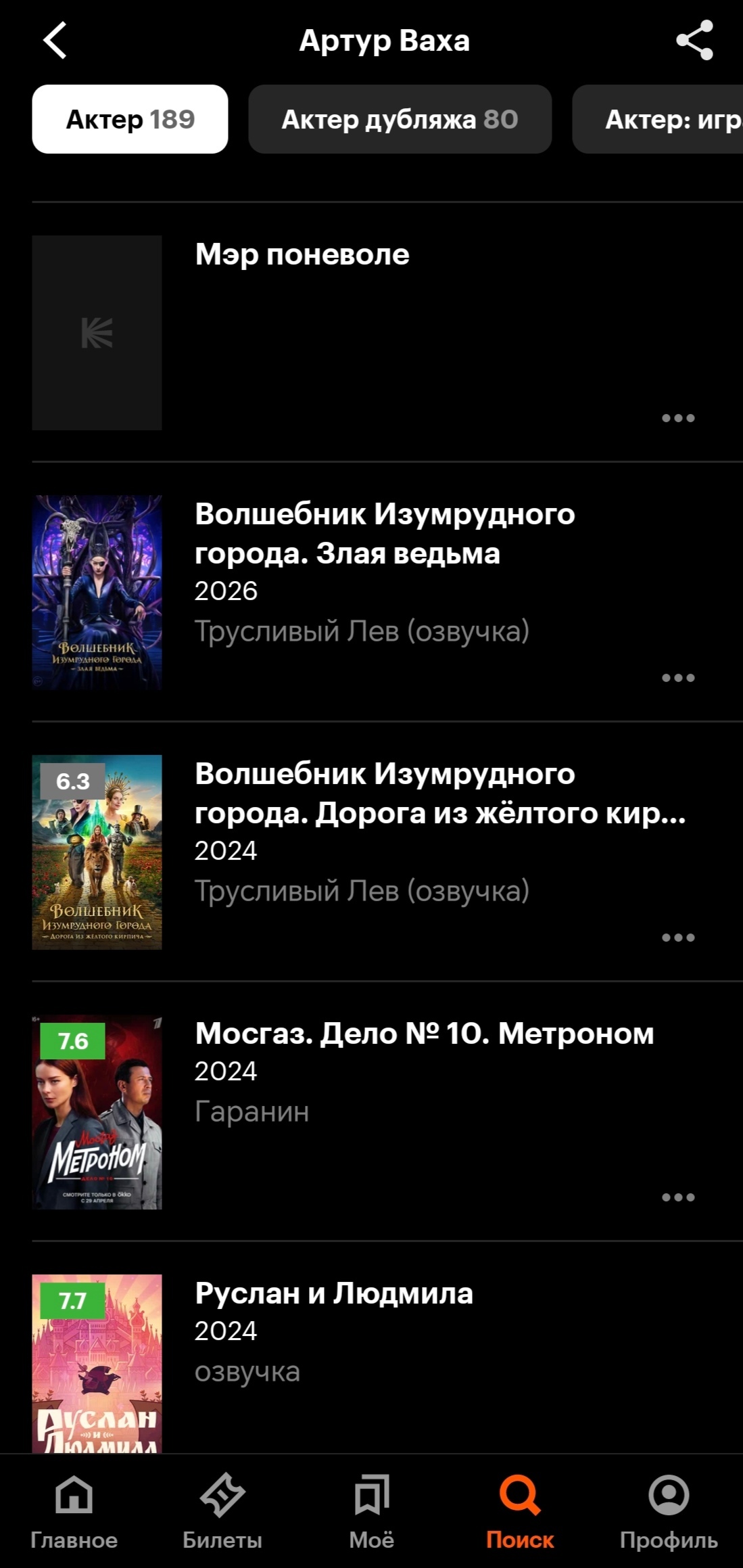Screen dimensions: 743x1568
Task: Open Мосгаз. Дело № 10. Метроном
Action: click(424, 1034)
